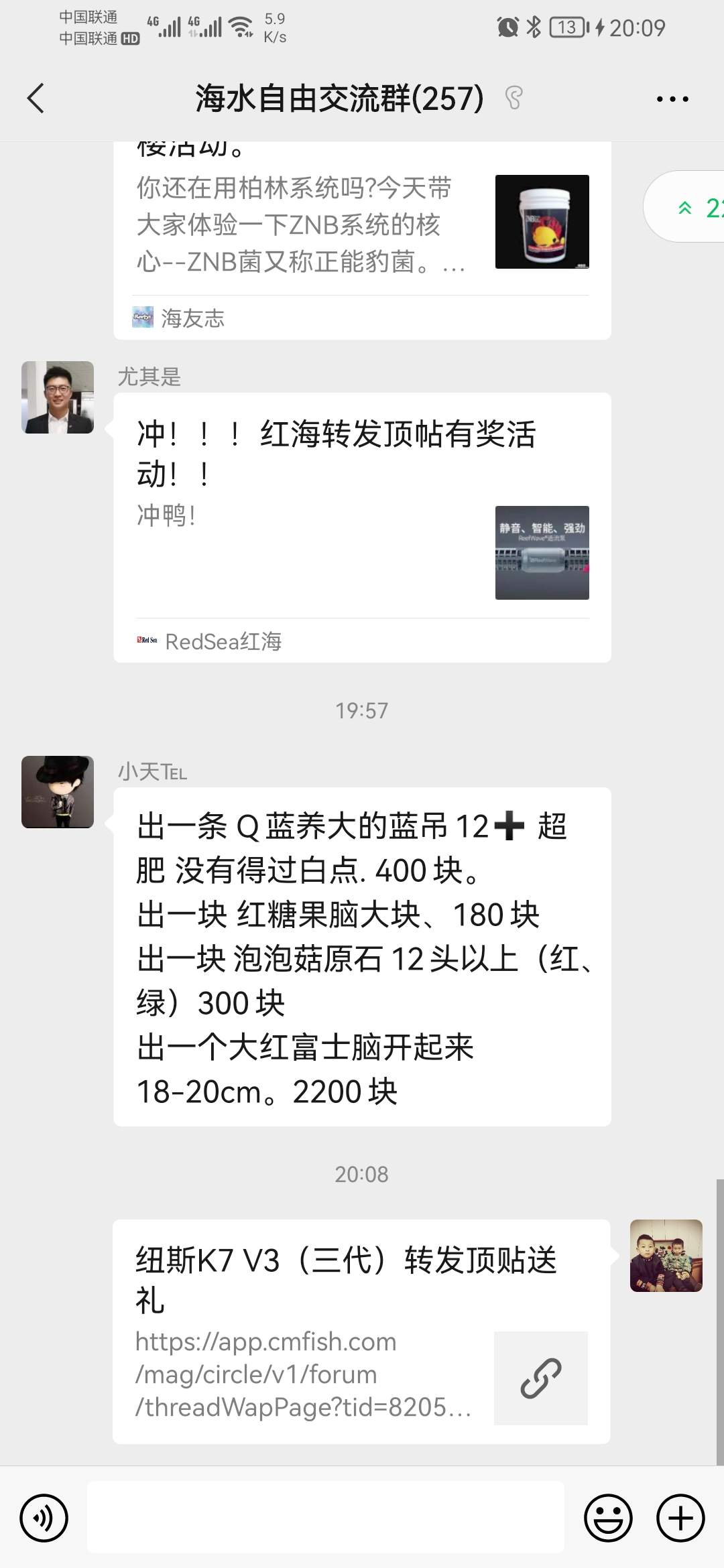Image resolution: width=724 pixels, height=1568 pixels.
Task: View 尤其是's profile avatar
Action: tap(58, 397)
